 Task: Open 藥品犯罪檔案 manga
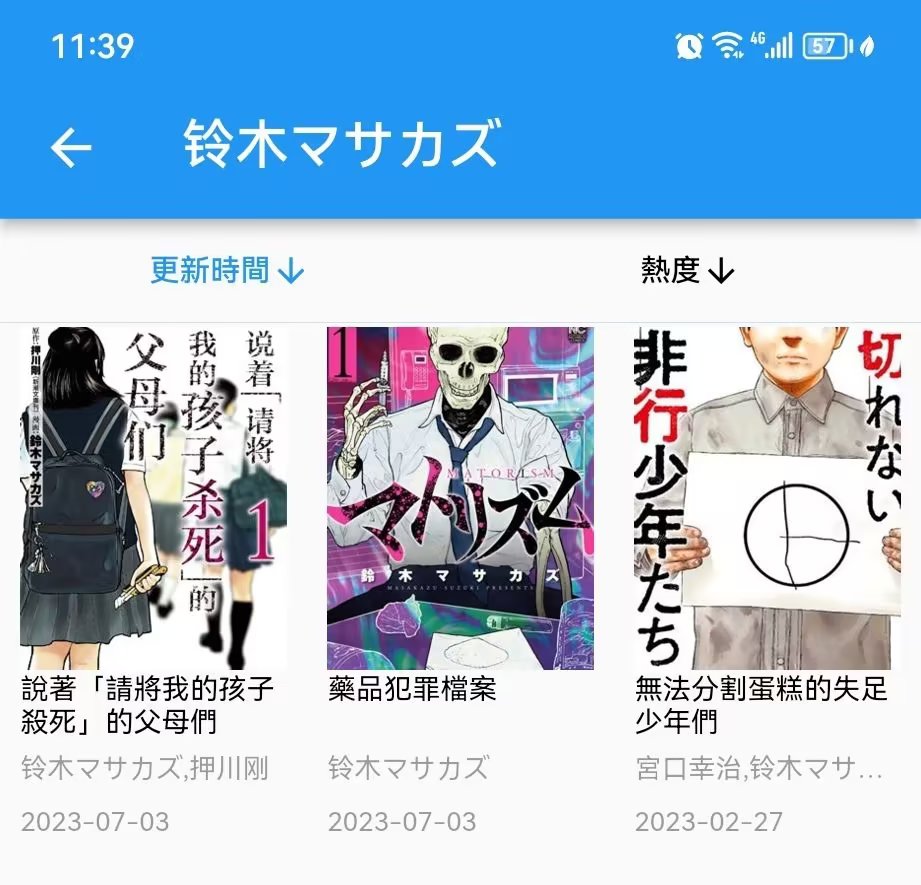point(460,497)
